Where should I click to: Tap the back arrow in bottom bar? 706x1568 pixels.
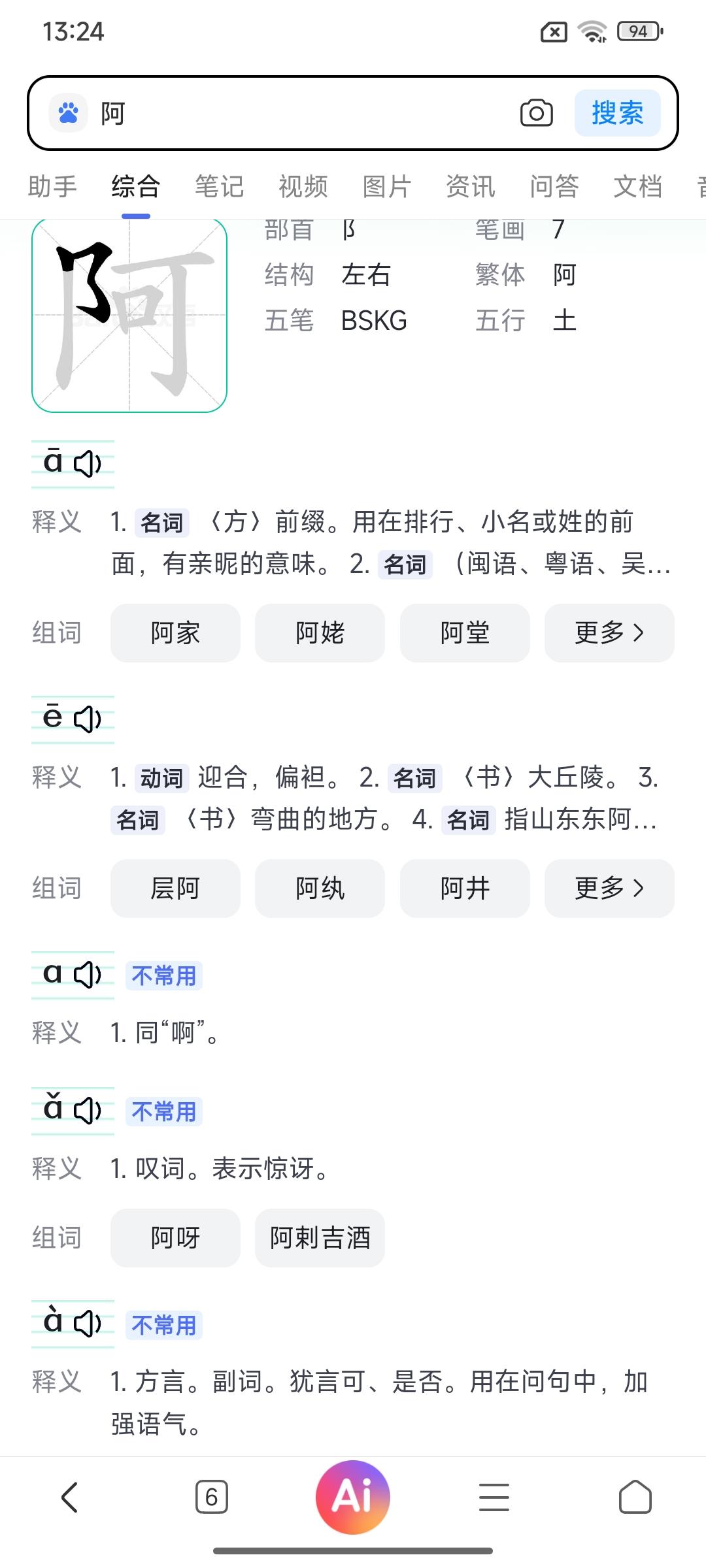pos(70,1497)
